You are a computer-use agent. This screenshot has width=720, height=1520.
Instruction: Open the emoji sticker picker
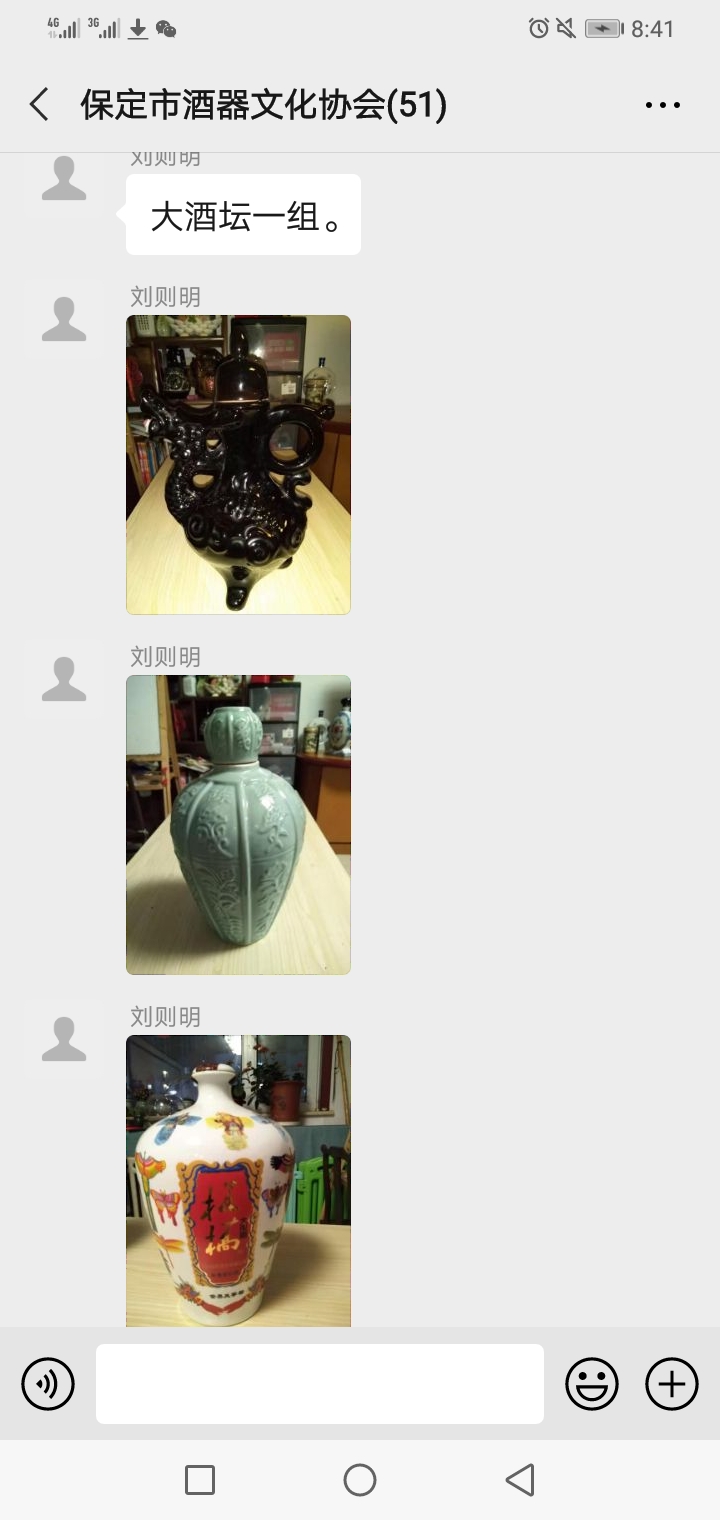[x=592, y=1384]
